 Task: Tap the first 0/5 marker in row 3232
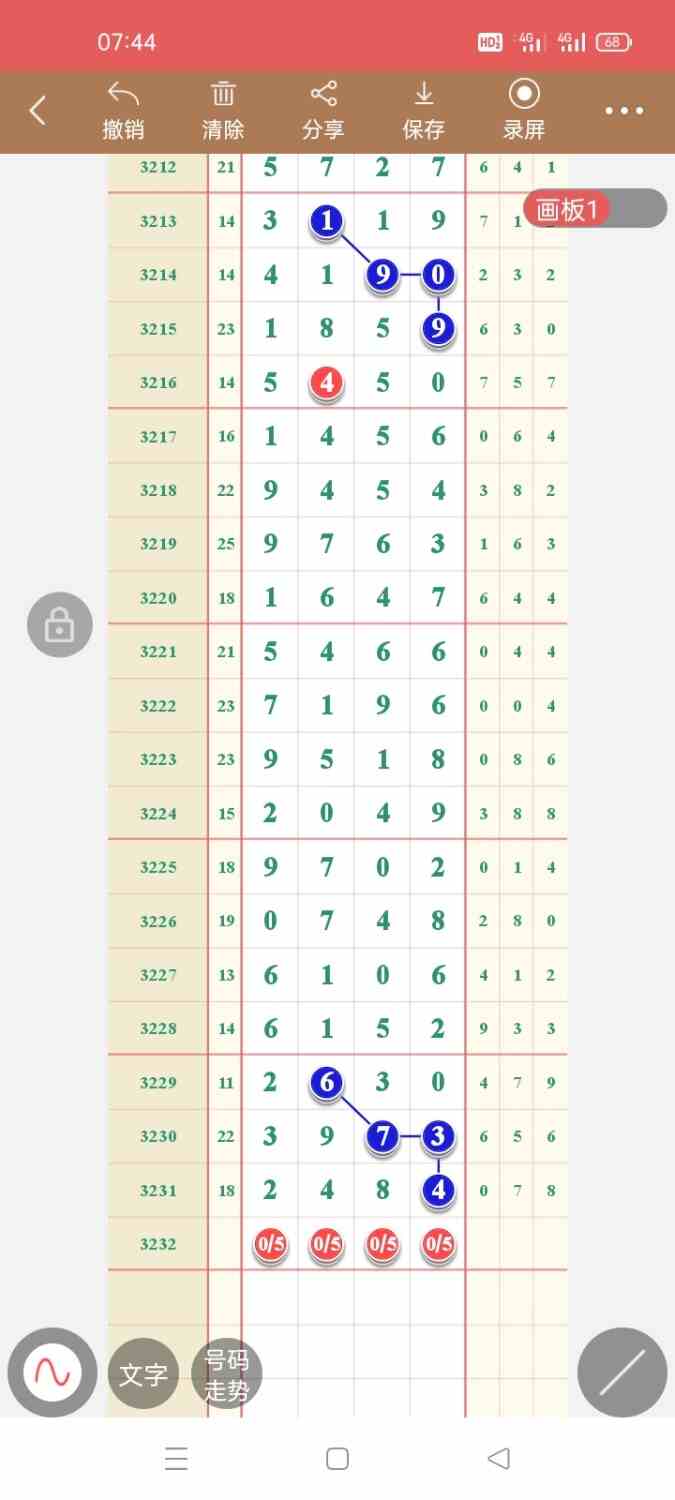(x=271, y=1245)
